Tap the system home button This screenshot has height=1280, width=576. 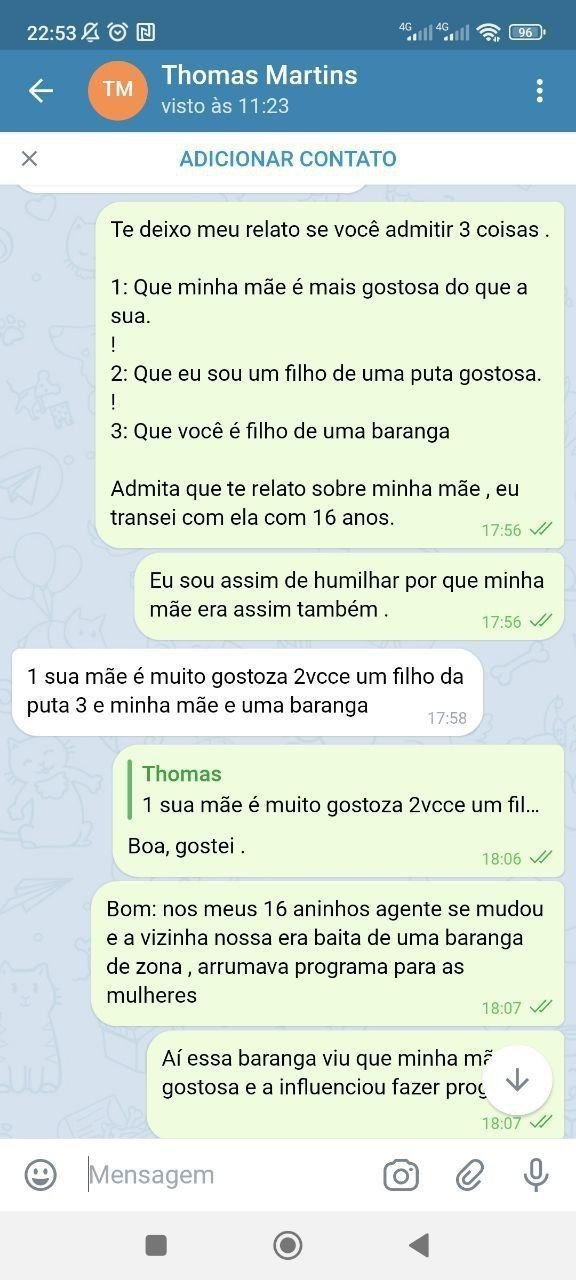pyautogui.click(x=288, y=1245)
